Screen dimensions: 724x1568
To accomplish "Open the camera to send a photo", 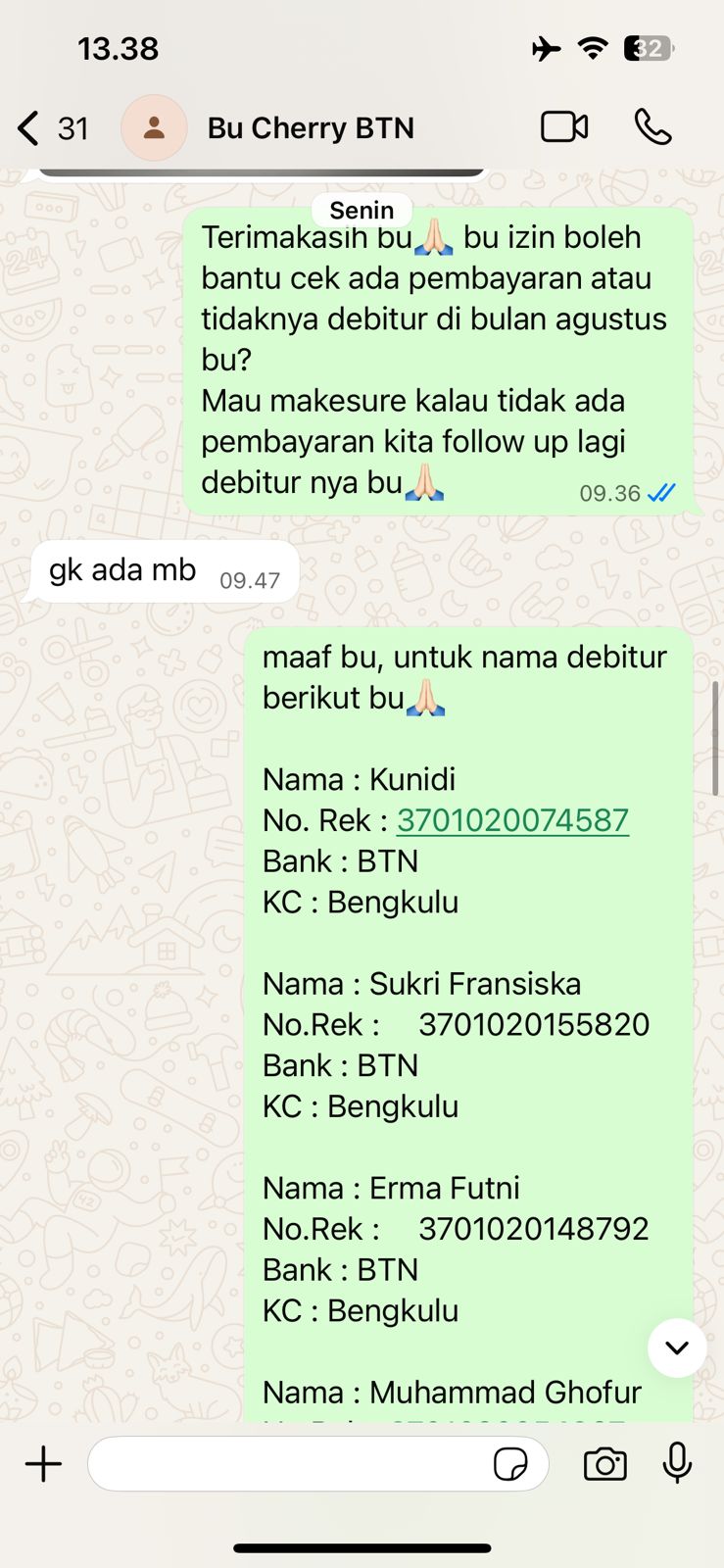I will click(604, 1464).
